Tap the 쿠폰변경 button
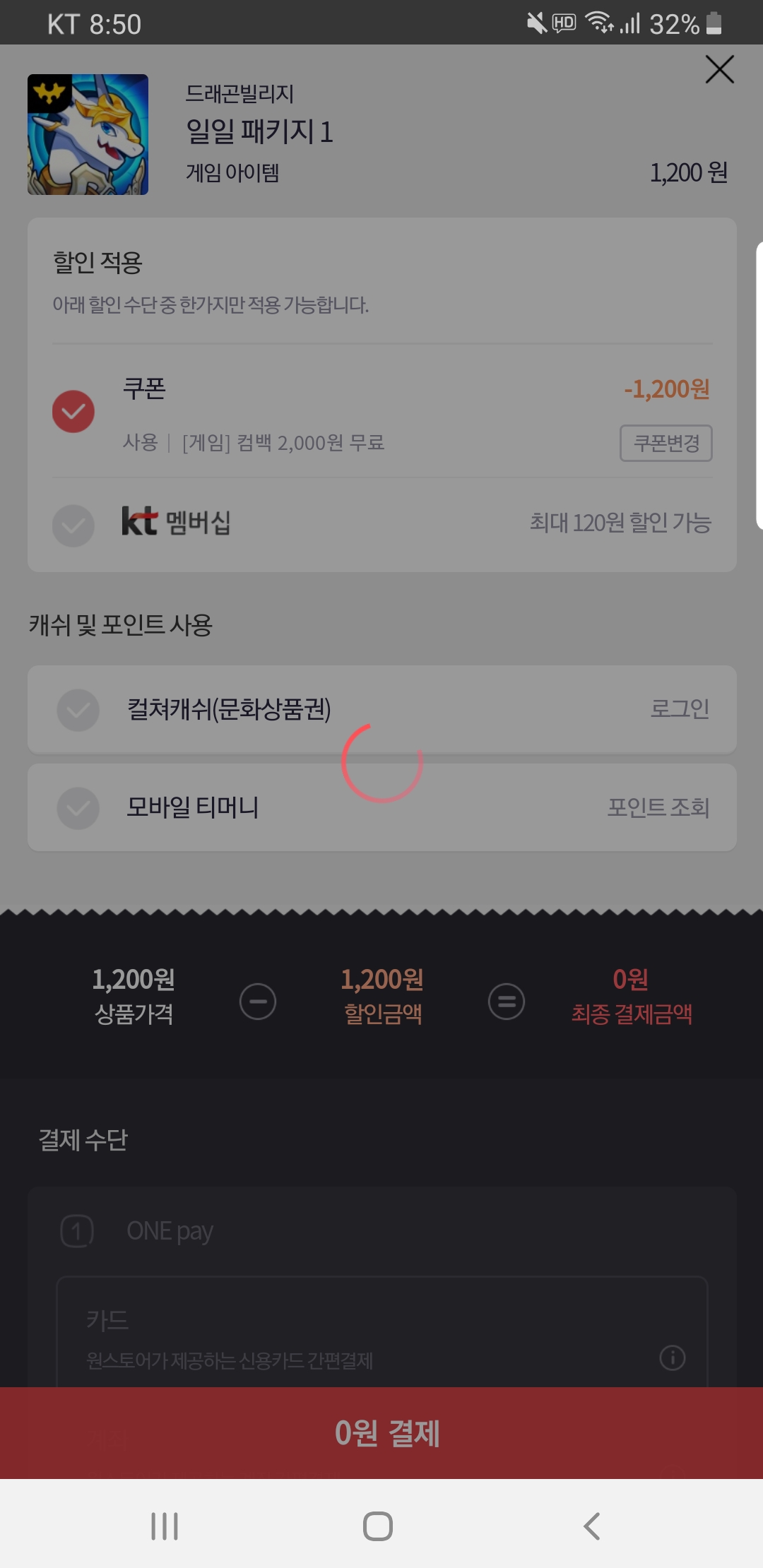 point(666,443)
